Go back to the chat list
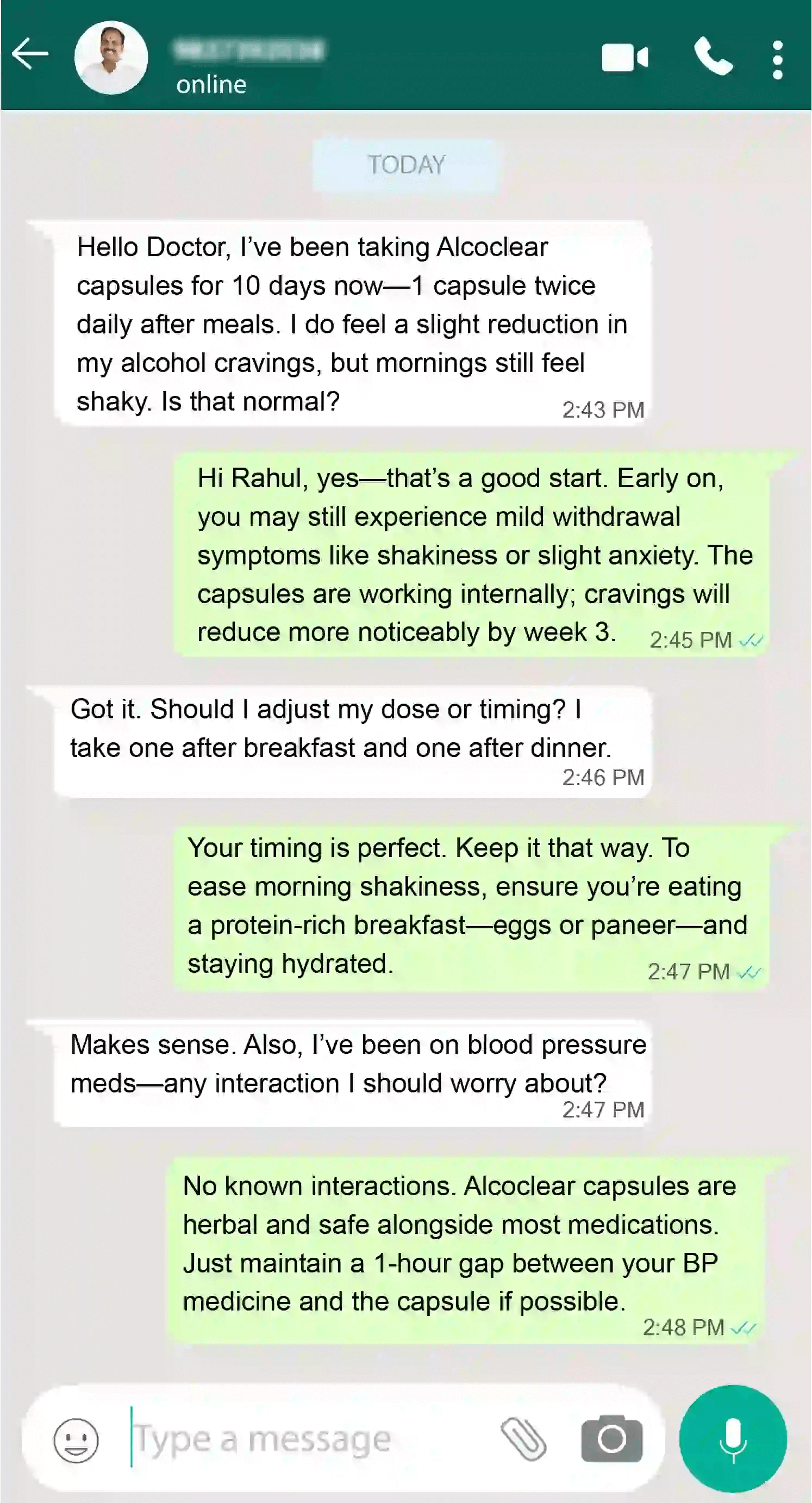This screenshot has height=1503, width=812. click(x=30, y=54)
